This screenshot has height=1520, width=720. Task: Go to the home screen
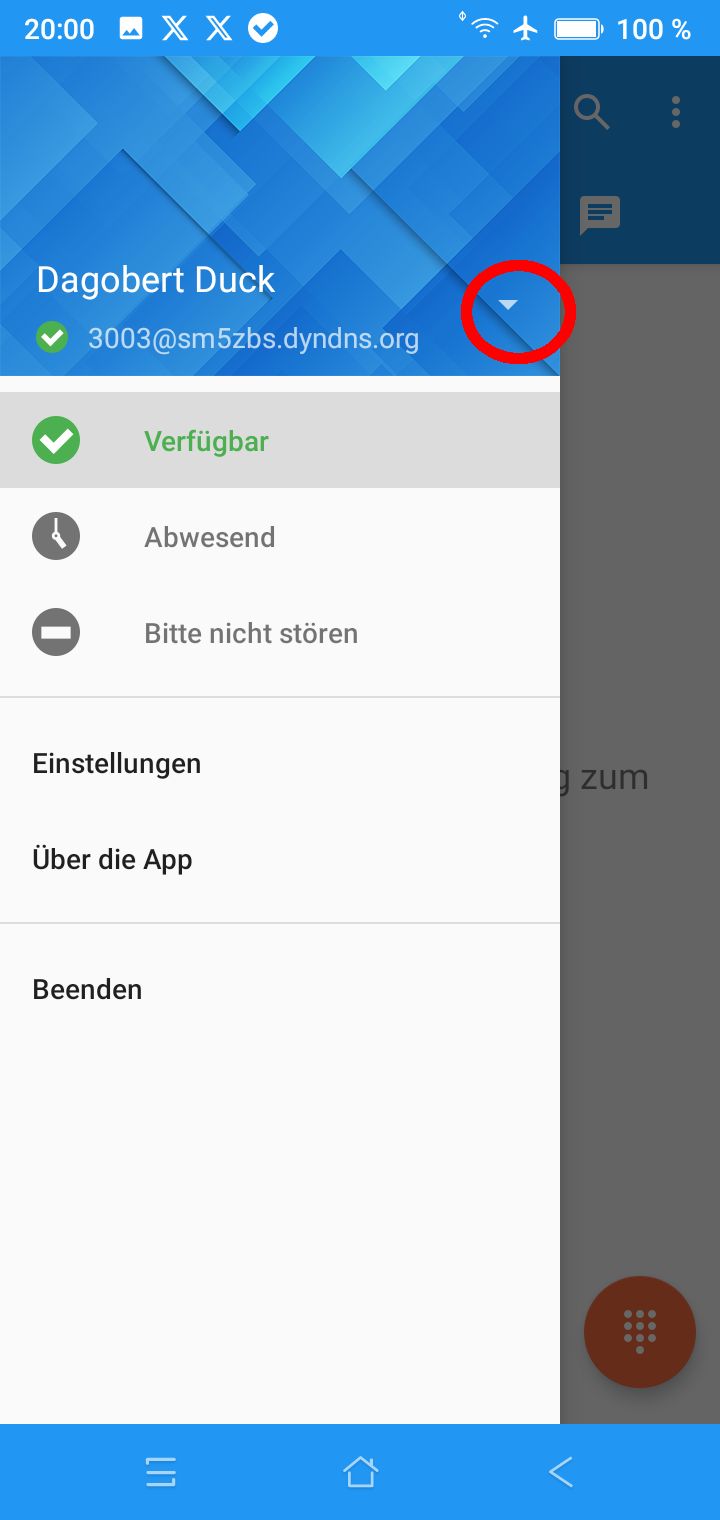coord(360,1471)
